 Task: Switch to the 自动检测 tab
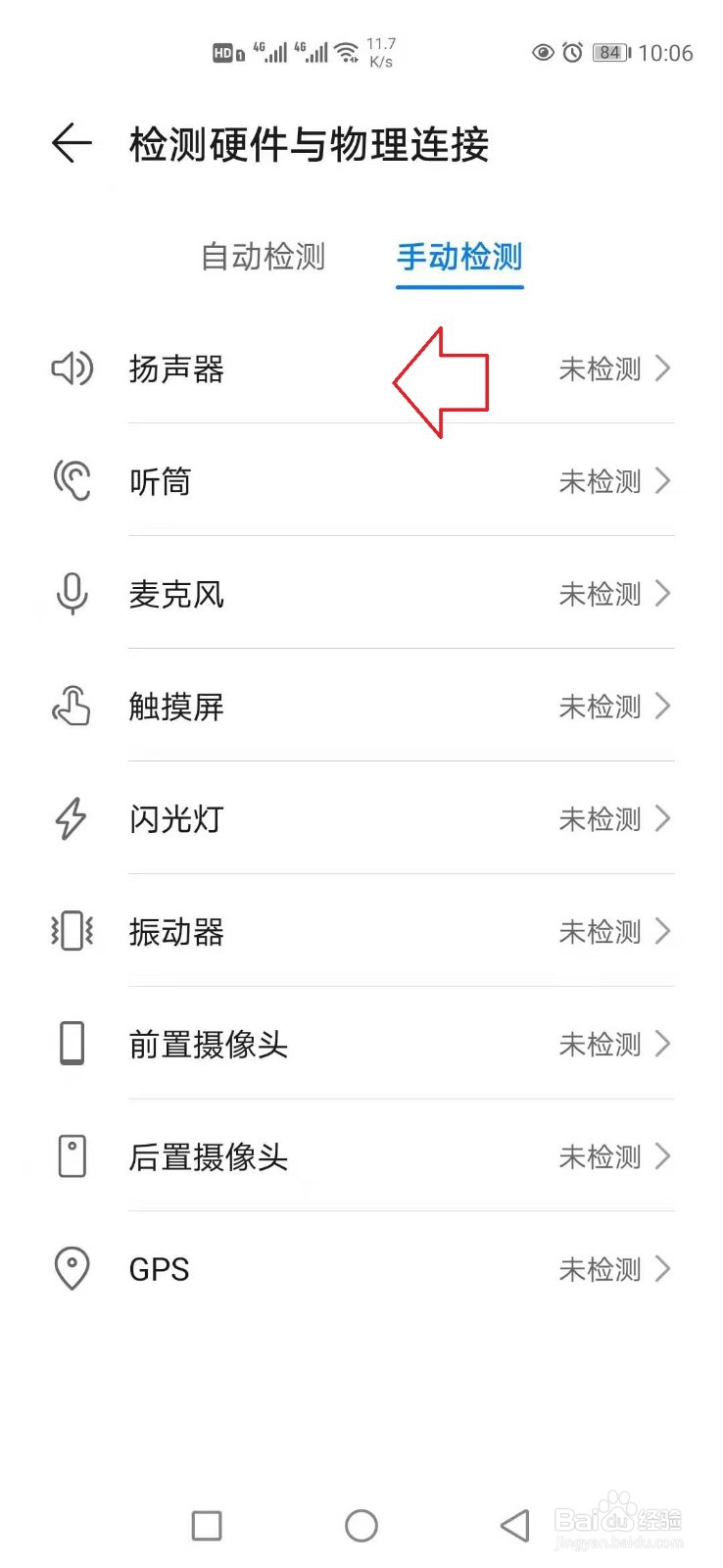click(263, 257)
